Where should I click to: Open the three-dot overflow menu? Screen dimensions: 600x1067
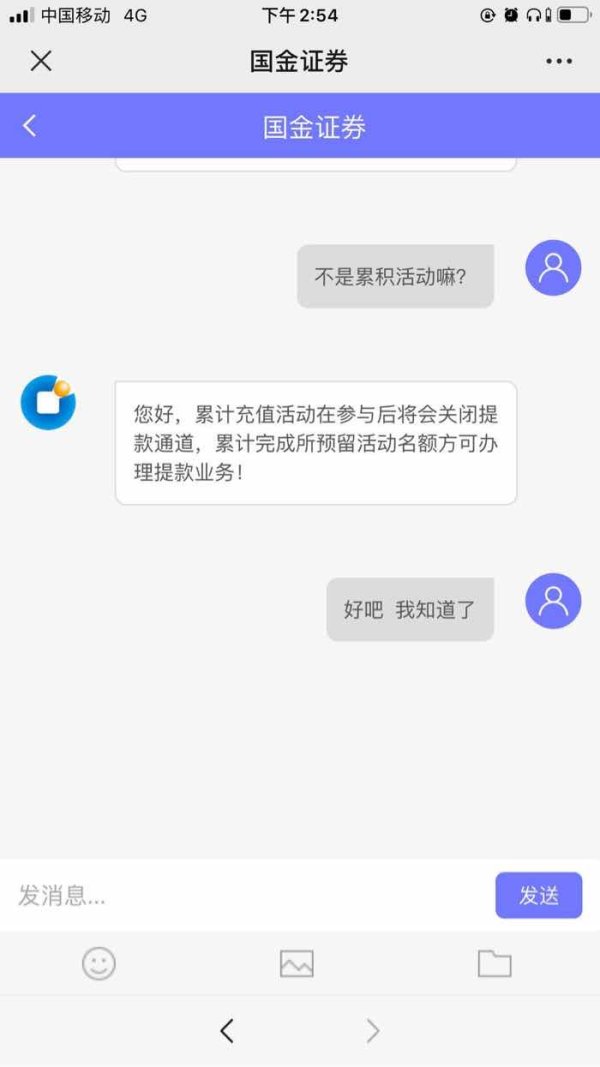click(559, 61)
